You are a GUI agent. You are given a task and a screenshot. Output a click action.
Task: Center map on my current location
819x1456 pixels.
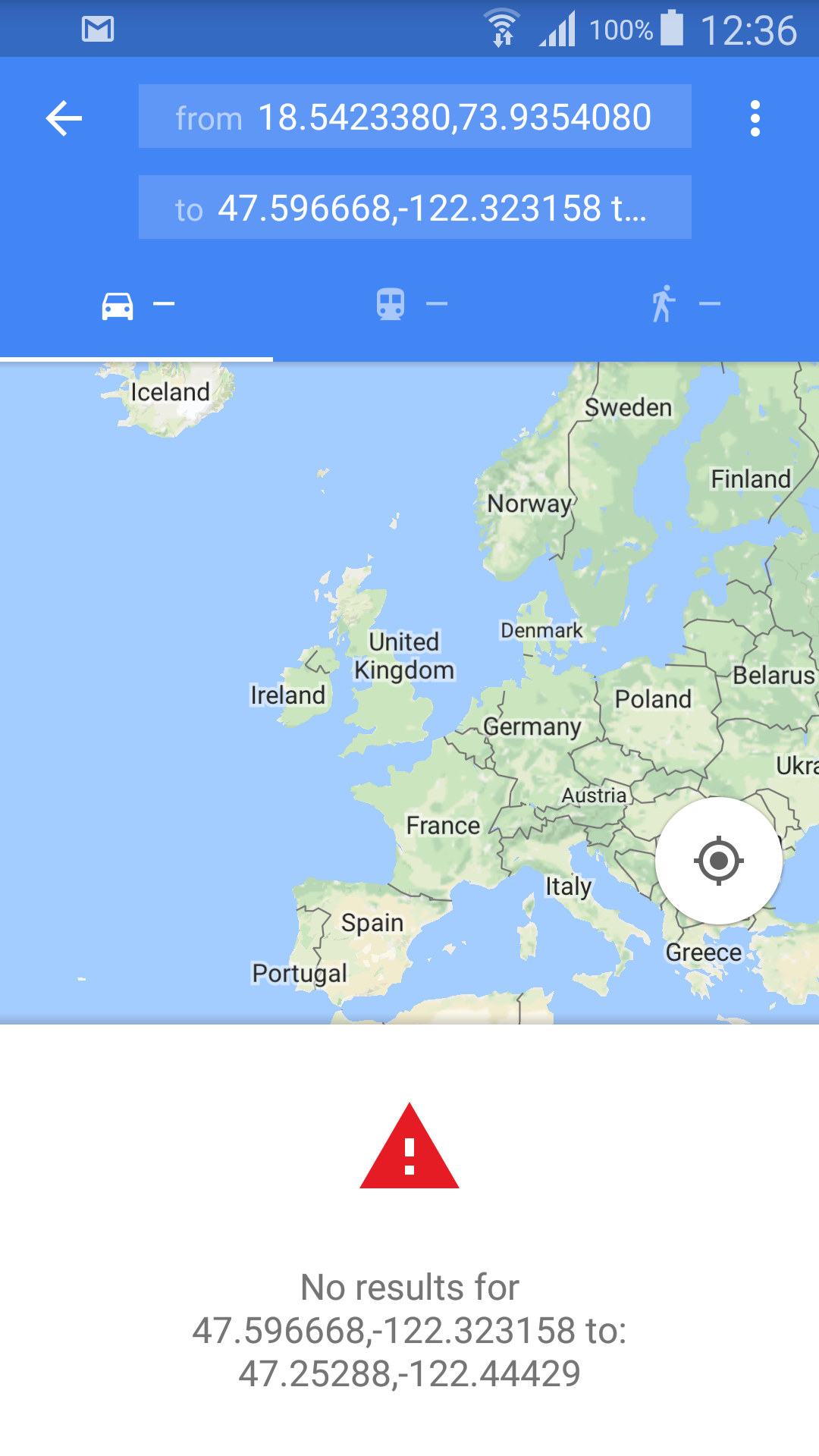tap(718, 861)
